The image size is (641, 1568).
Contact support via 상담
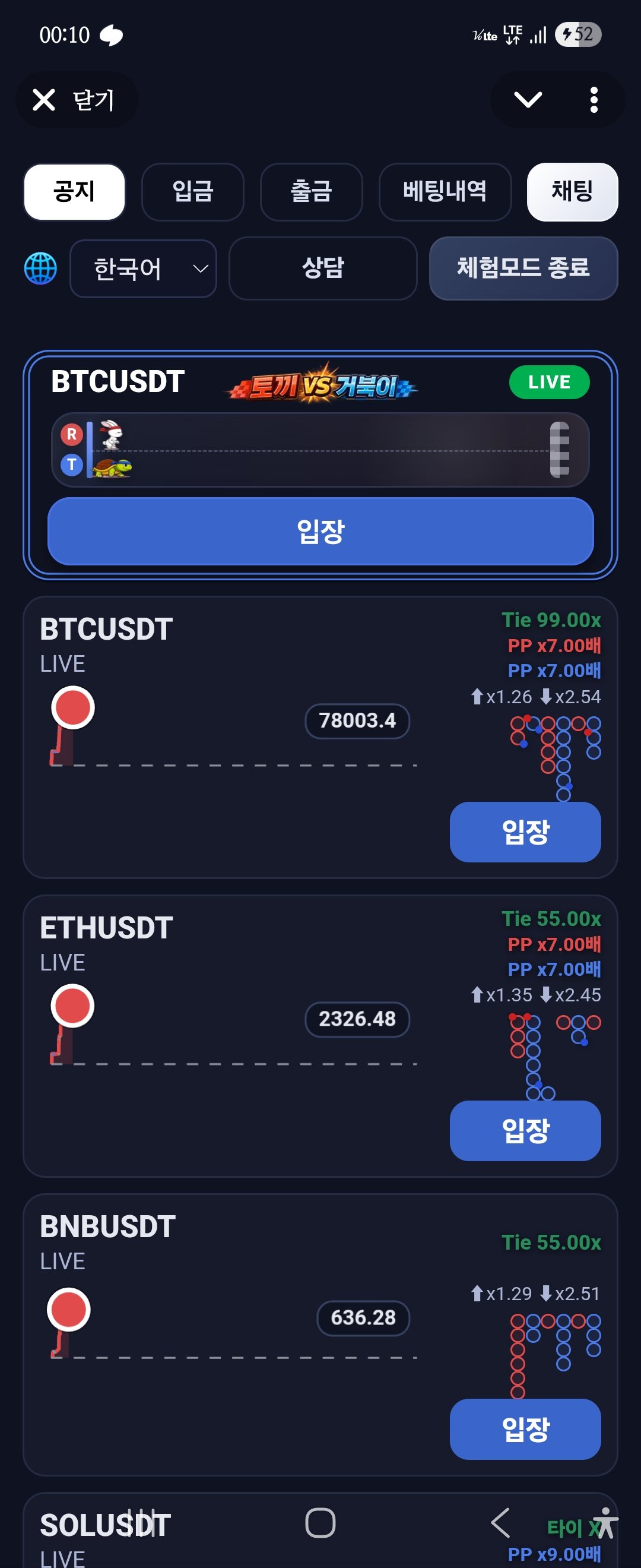tap(323, 268)
